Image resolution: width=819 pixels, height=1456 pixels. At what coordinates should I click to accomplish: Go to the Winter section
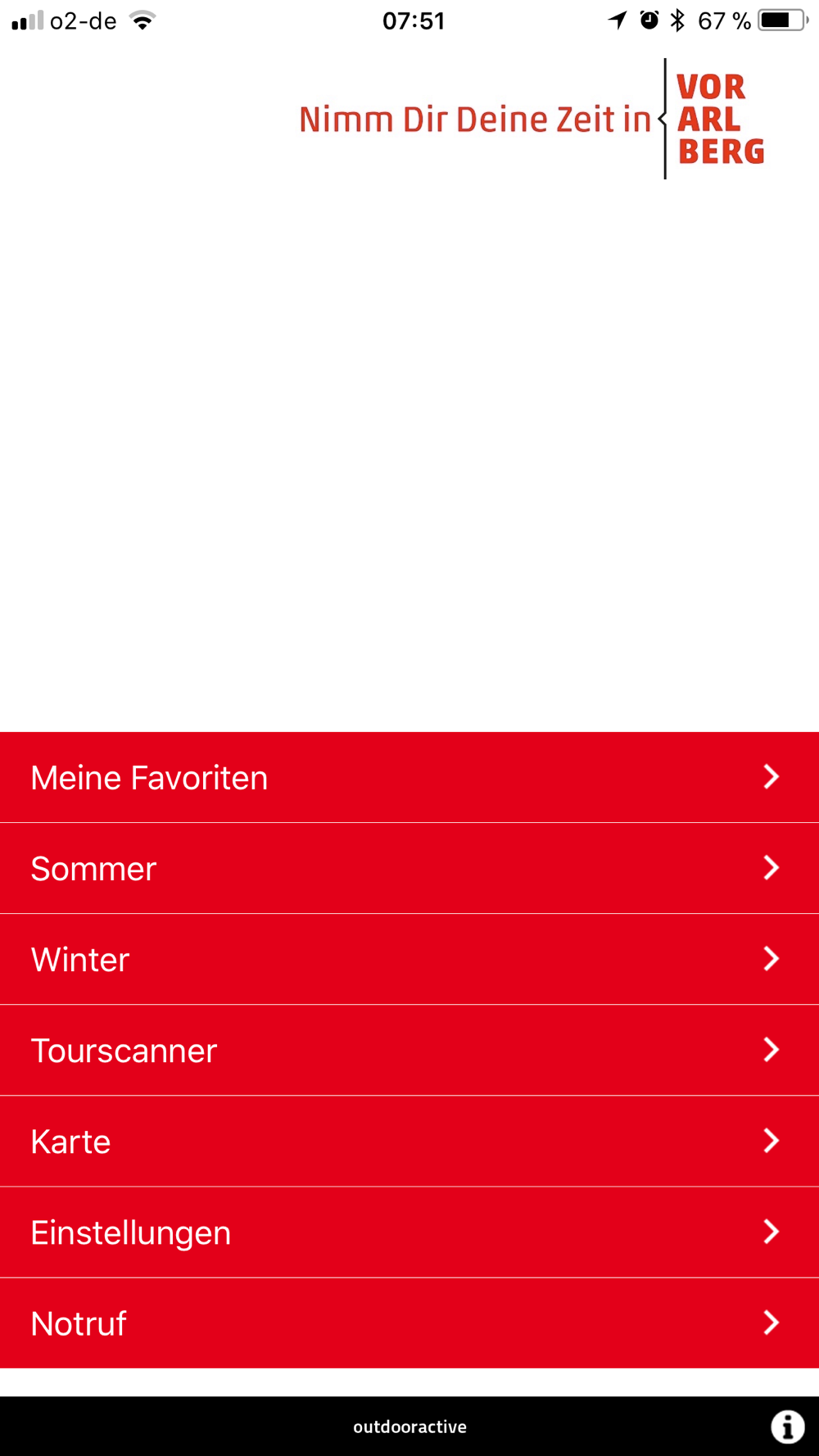click(x=409, y=959)
